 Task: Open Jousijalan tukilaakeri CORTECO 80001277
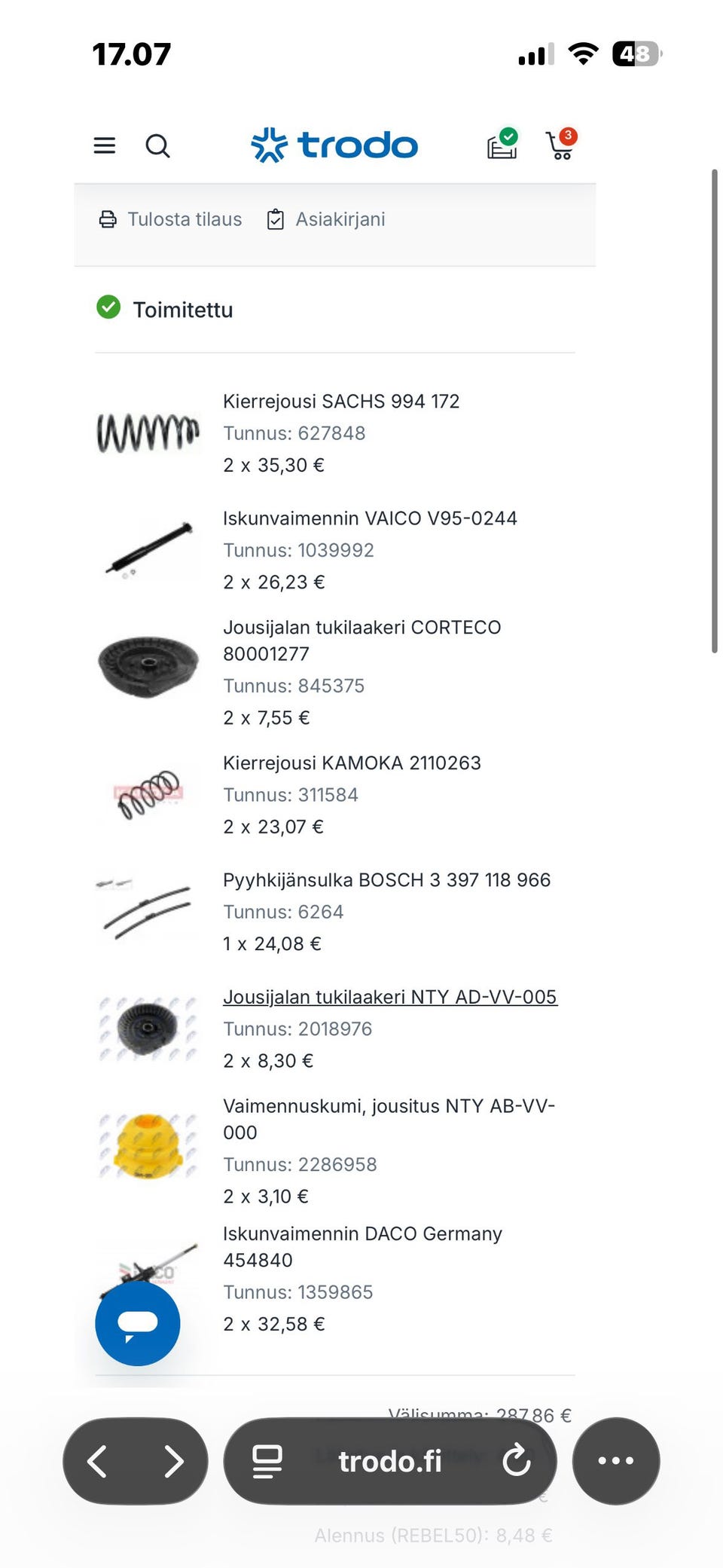pos(361,640)
